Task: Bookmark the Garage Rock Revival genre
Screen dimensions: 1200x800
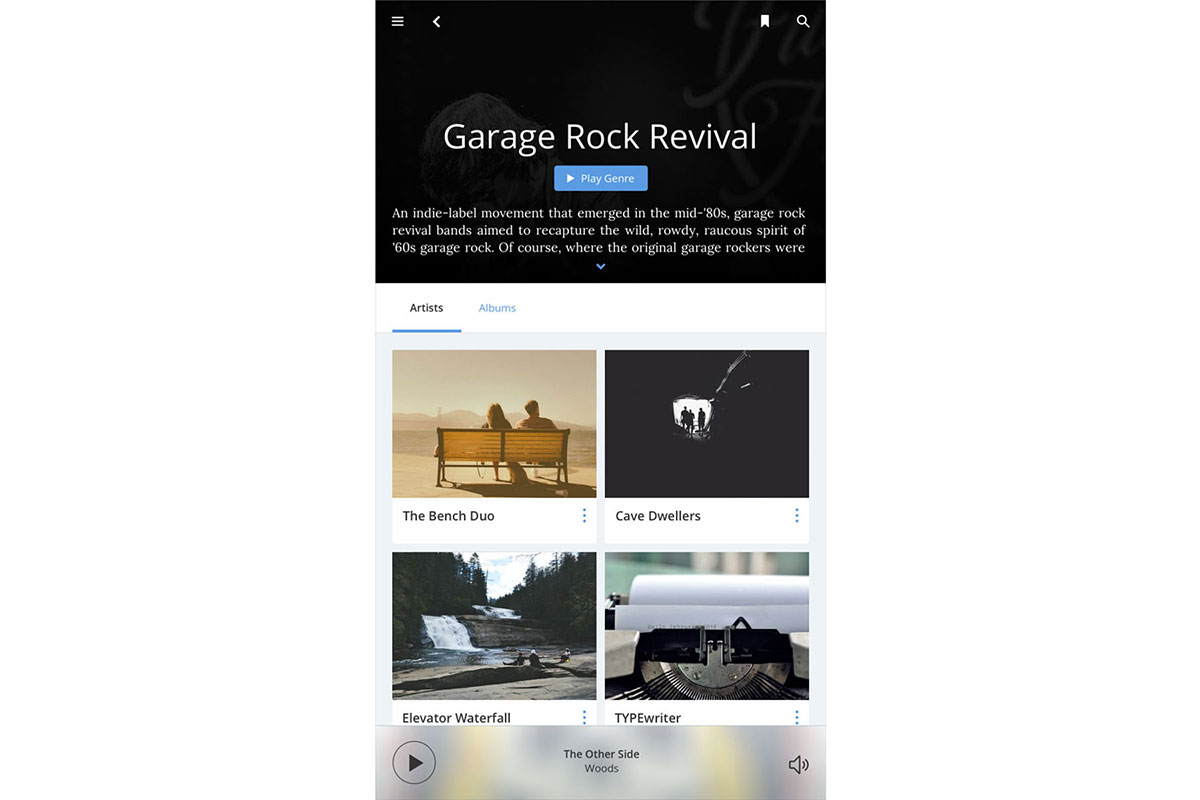Action: [x=765, y=21]
